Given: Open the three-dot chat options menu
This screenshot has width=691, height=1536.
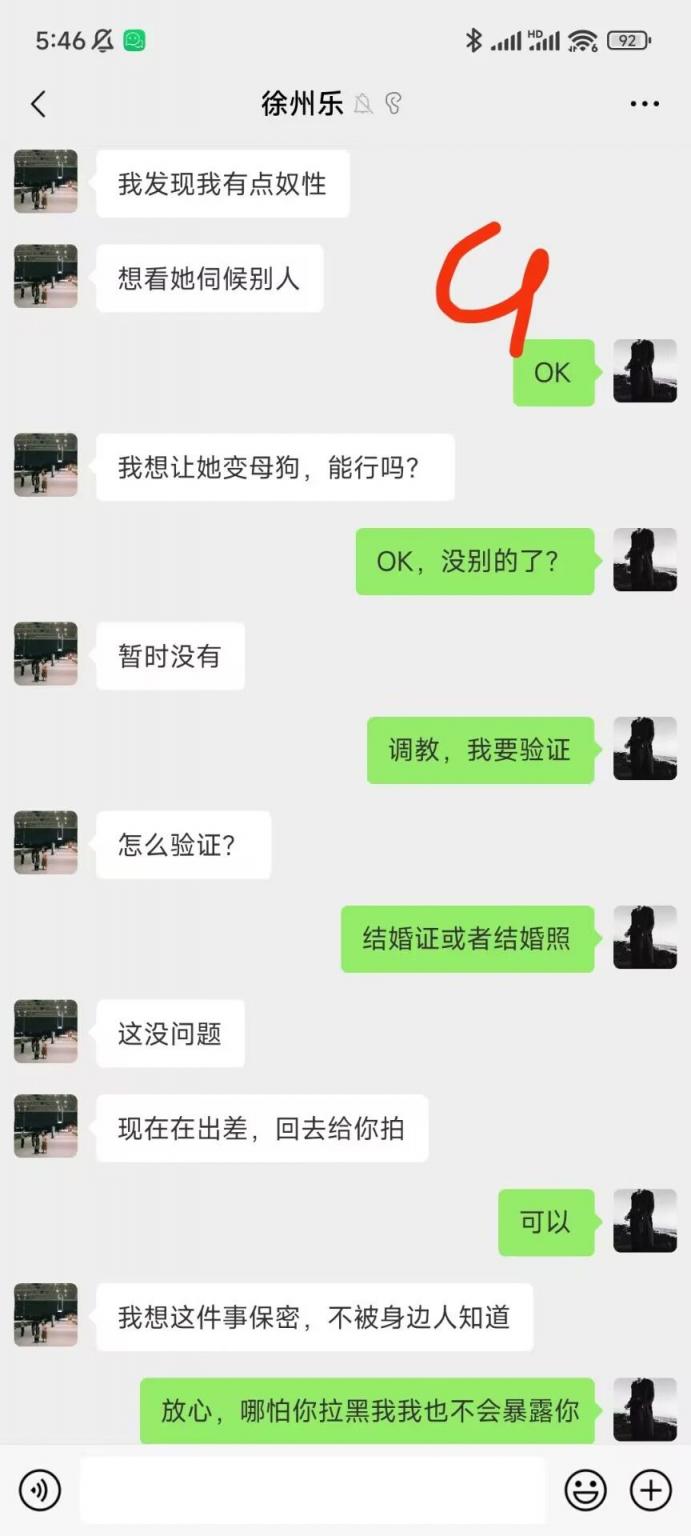Looking at the screenshot, I should (x=645, y=104).
